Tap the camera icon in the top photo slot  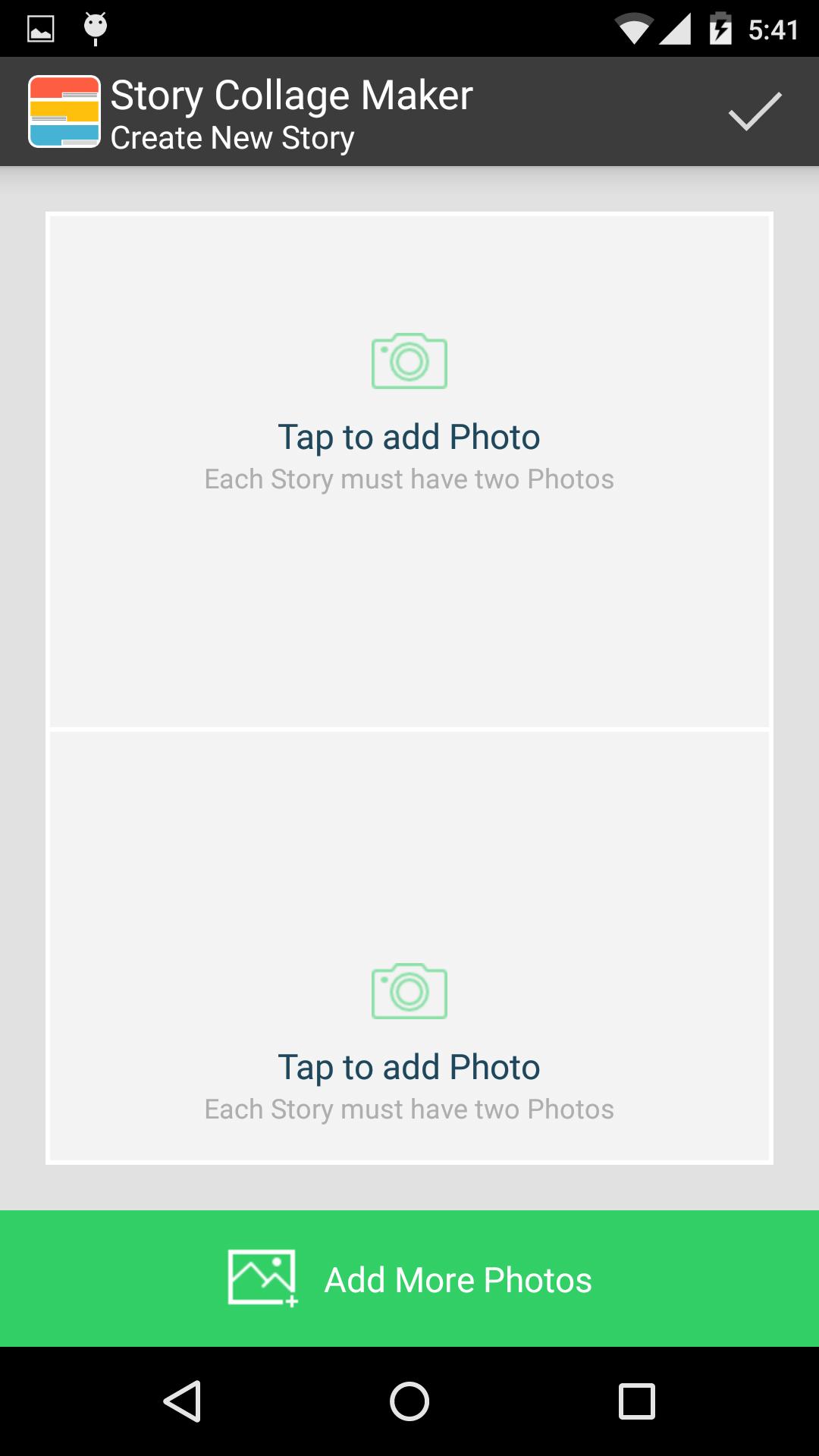(x=409, y=362)
